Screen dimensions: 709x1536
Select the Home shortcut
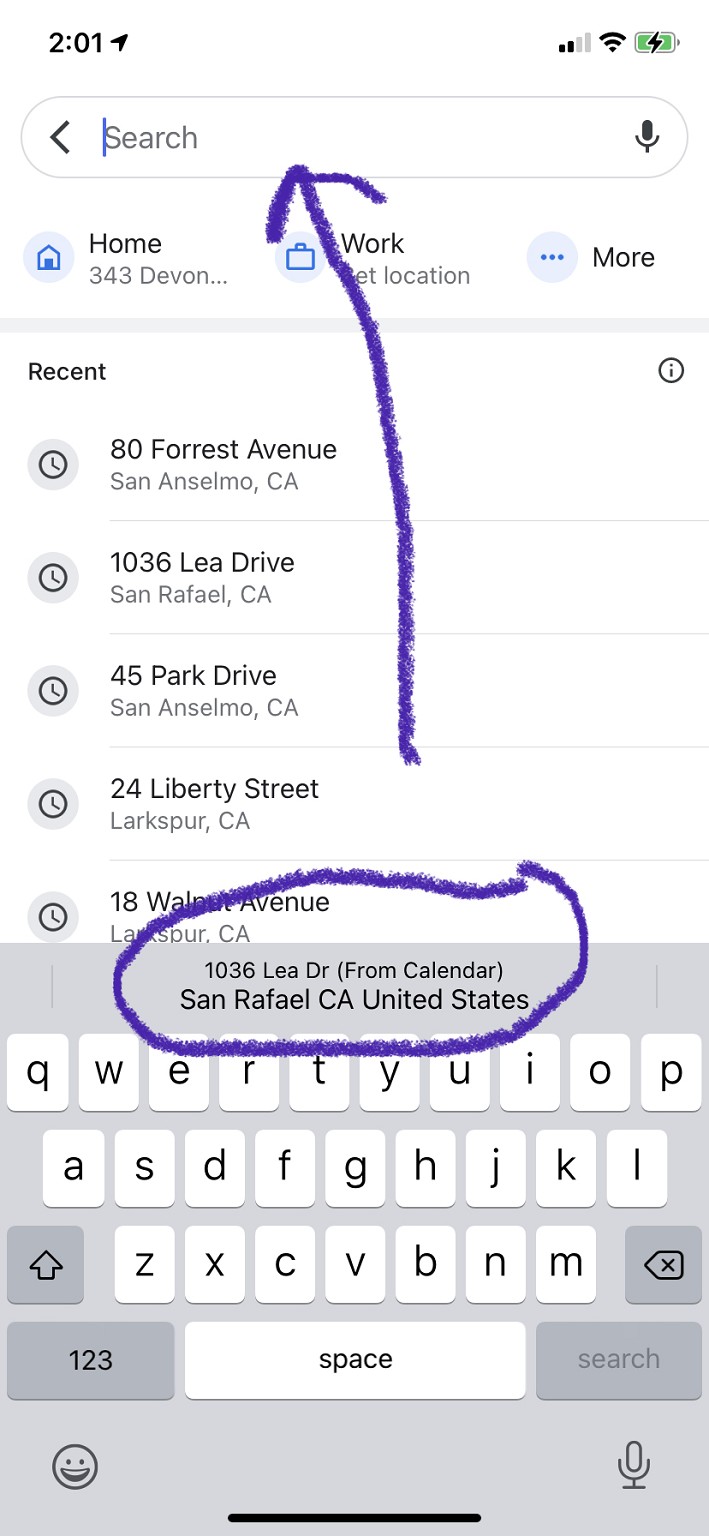tap(128, 258)
